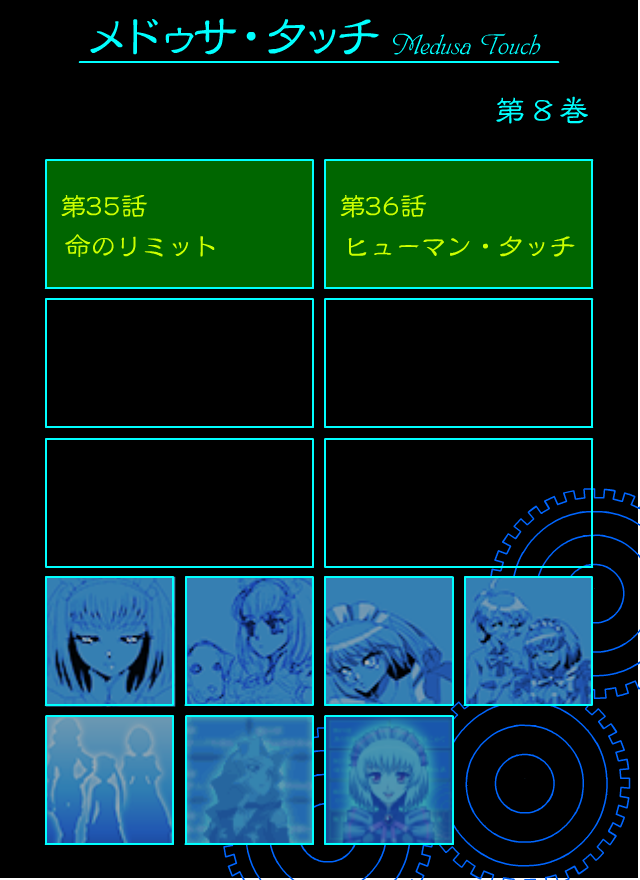Image resolution: width=640 pixels, height=880 pixels.
Task: Select the thumbnail of the side-facing maid with a ribbon
Action: [x=389, y=641]
